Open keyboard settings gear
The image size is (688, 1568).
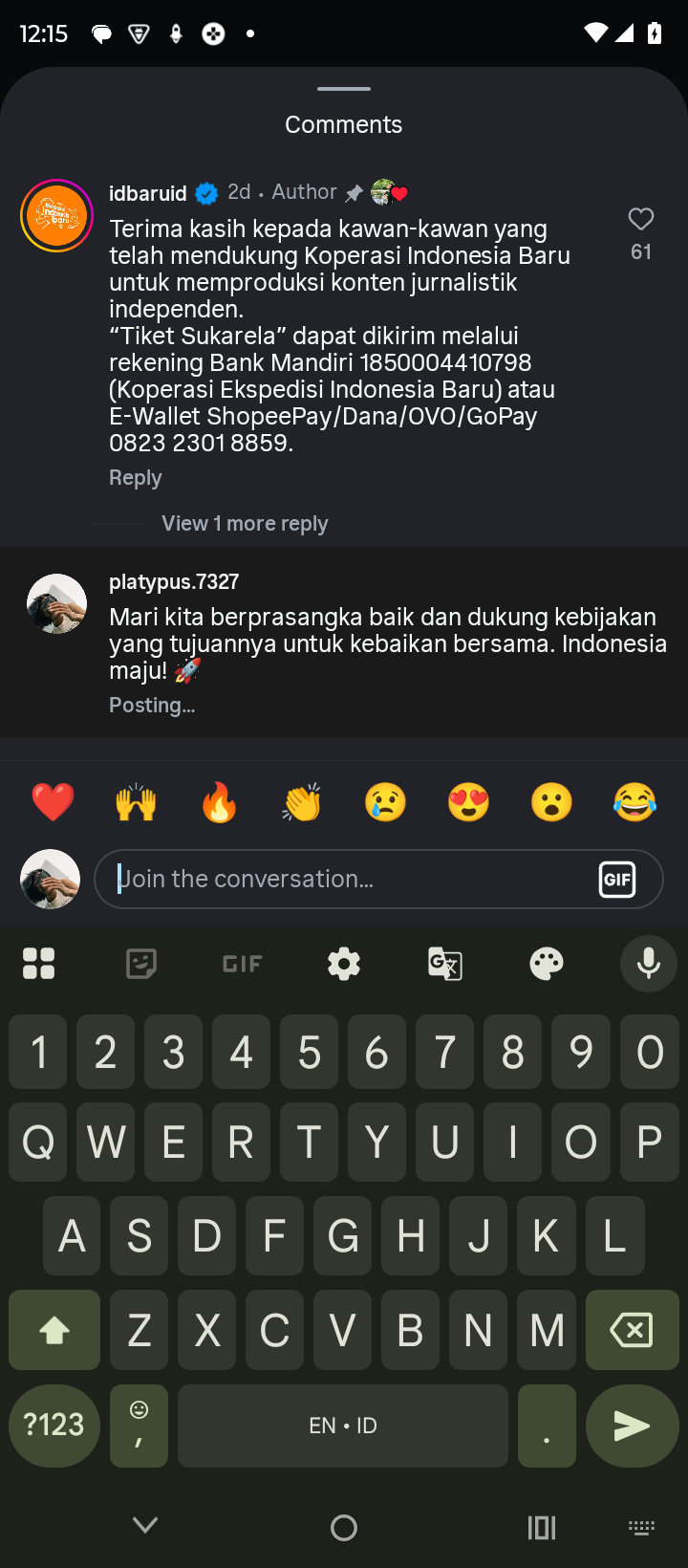(344, 964)
